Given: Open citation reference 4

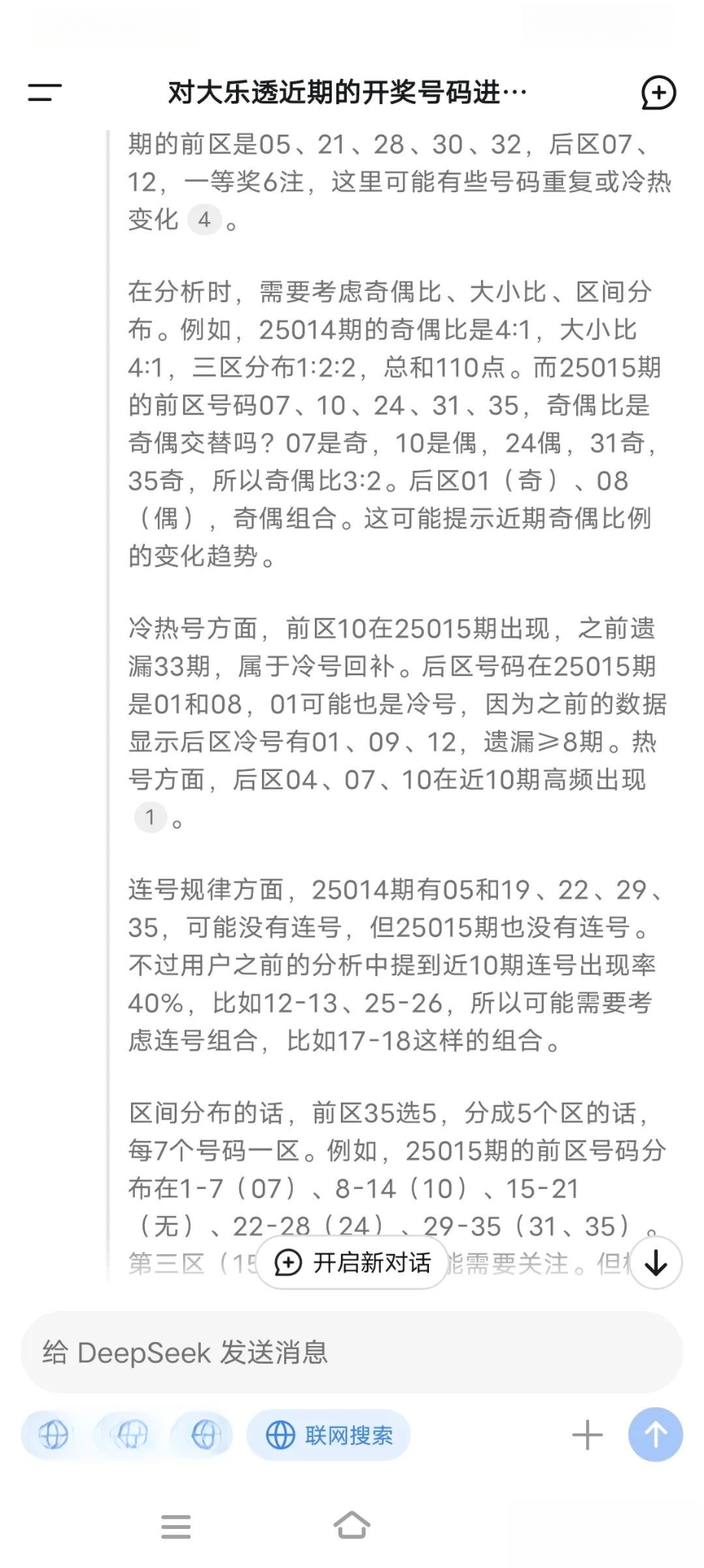Looking at the screenshot, I should point(204,220).
